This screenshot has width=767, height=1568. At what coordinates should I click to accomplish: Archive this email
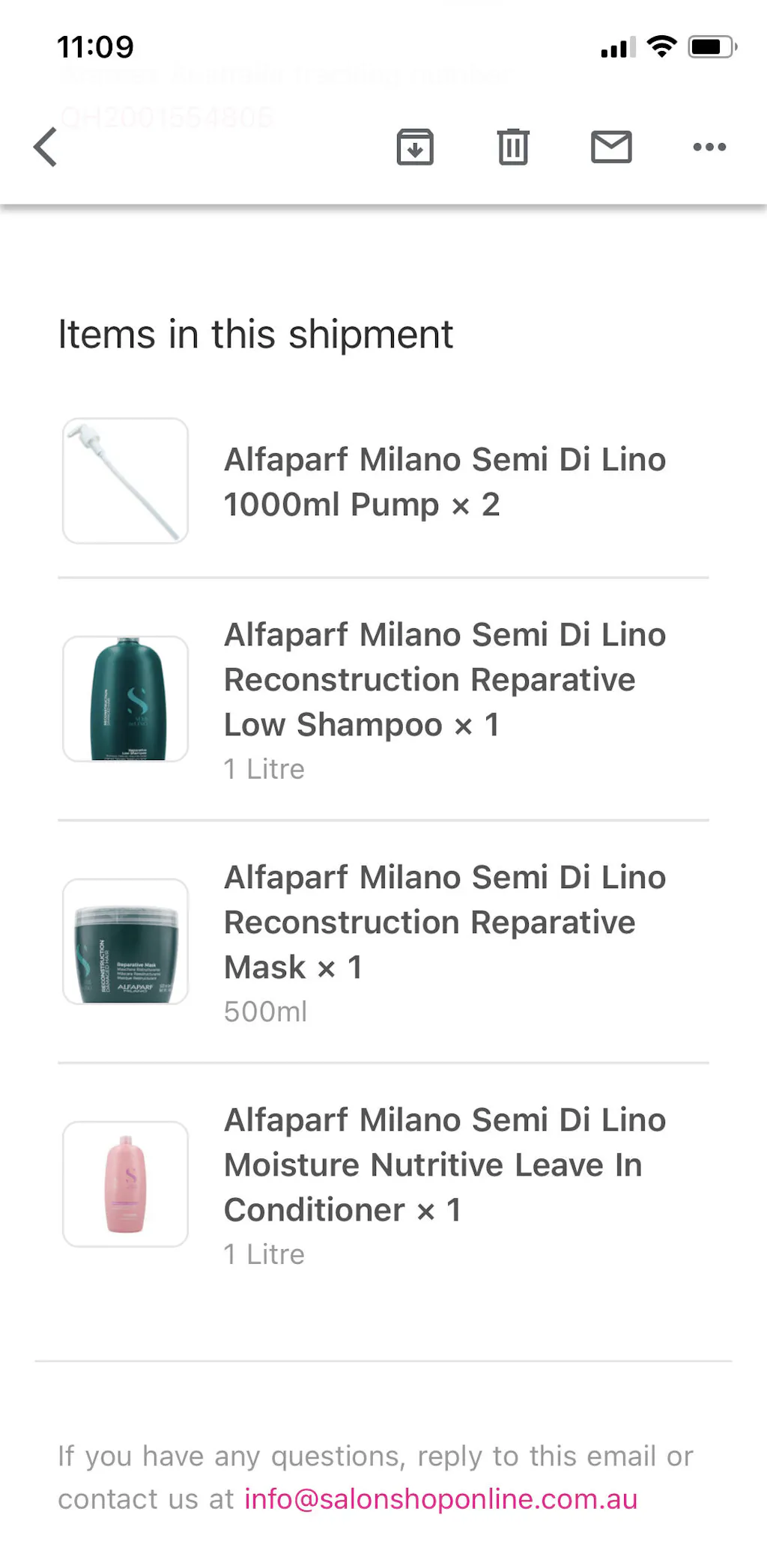coord(415,147)
